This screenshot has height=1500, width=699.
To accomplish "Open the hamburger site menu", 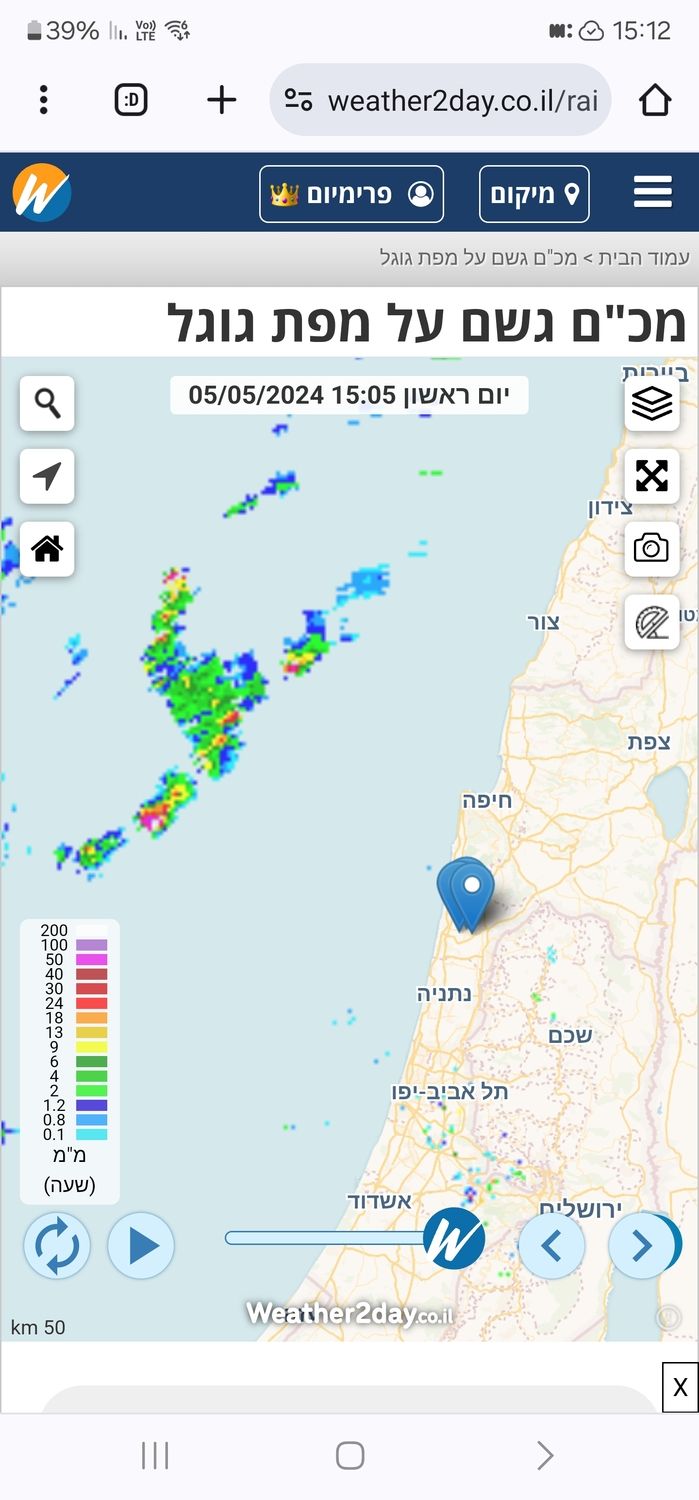I will [652, 193].
